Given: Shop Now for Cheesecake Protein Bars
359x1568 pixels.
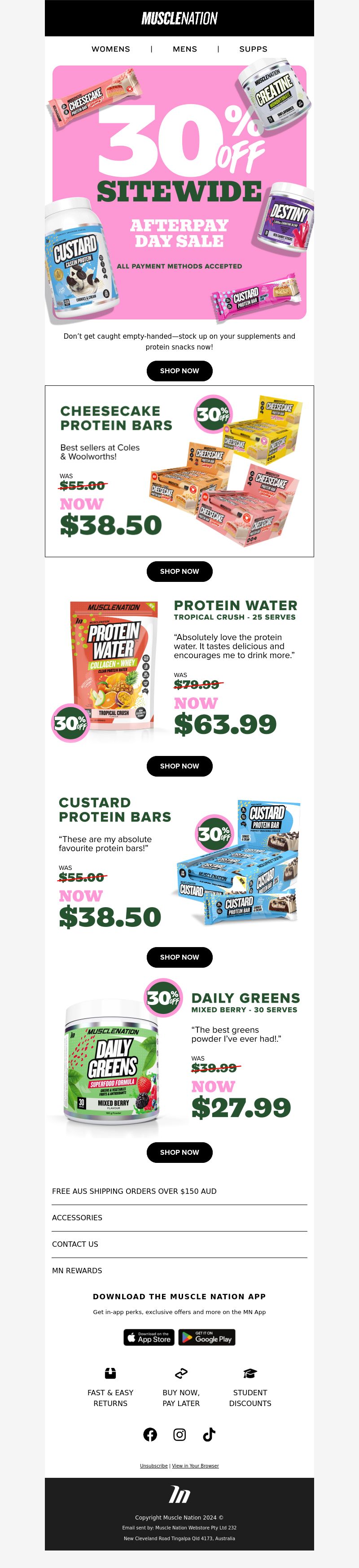Looking at the screenshot, I should click(x=179, y=571).
